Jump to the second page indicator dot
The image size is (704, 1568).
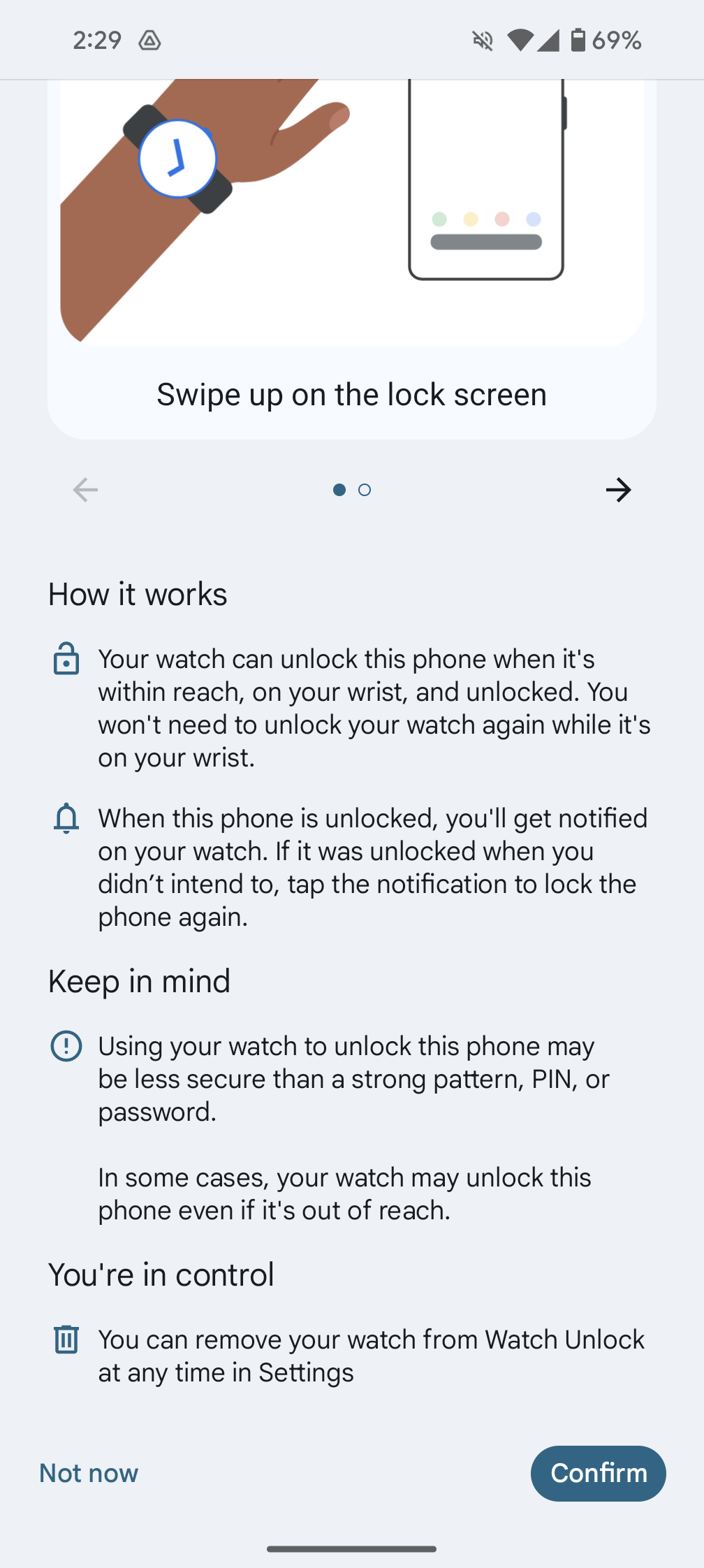click(365, 490)
